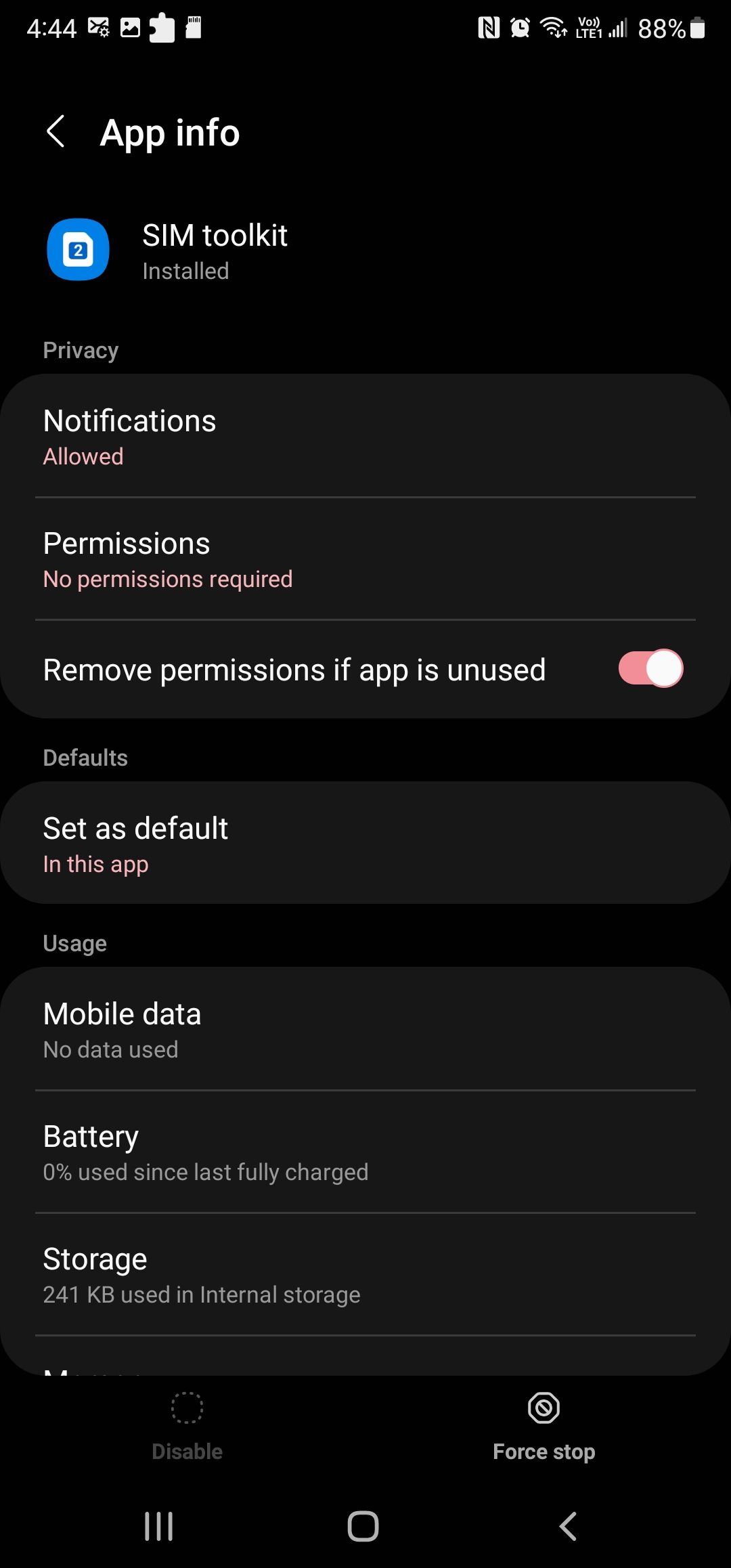Open the Permissions section
731x1568 pixels.
point(365,559)
